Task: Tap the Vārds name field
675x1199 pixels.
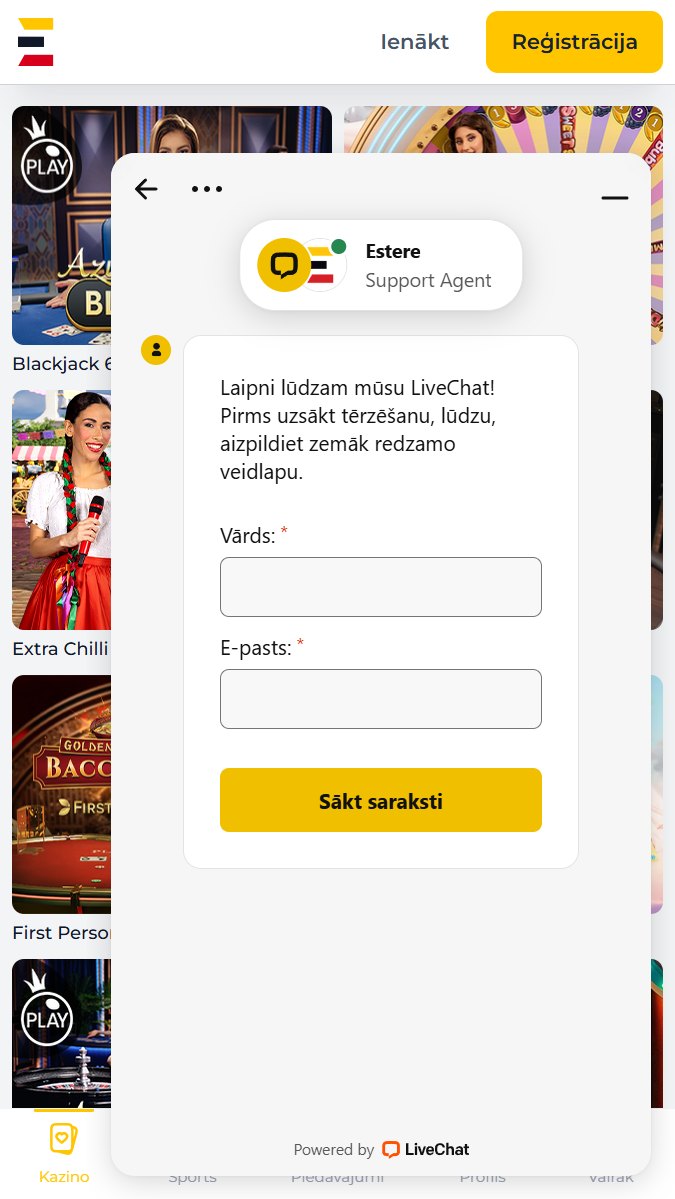Action: (x=381, y=587)
